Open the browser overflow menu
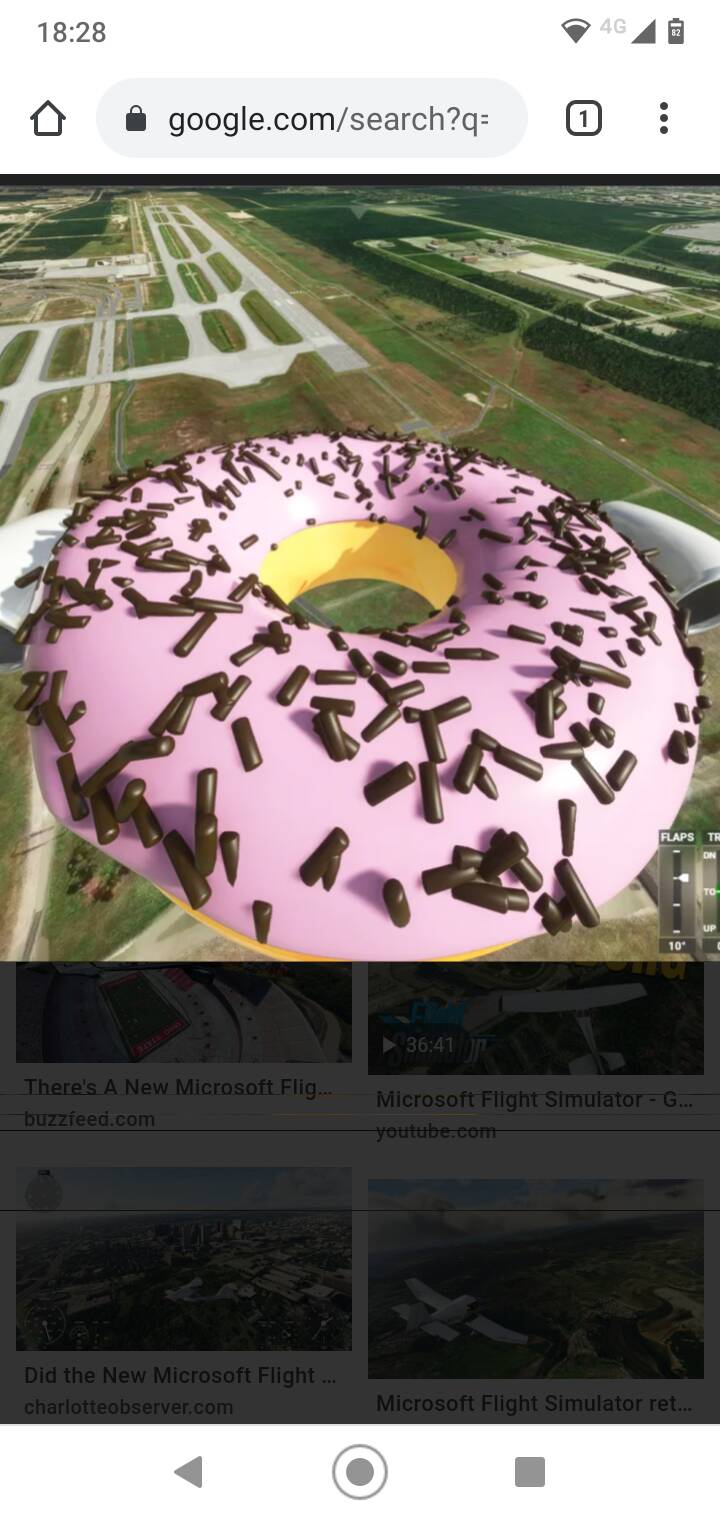 (x=663, y=119)
